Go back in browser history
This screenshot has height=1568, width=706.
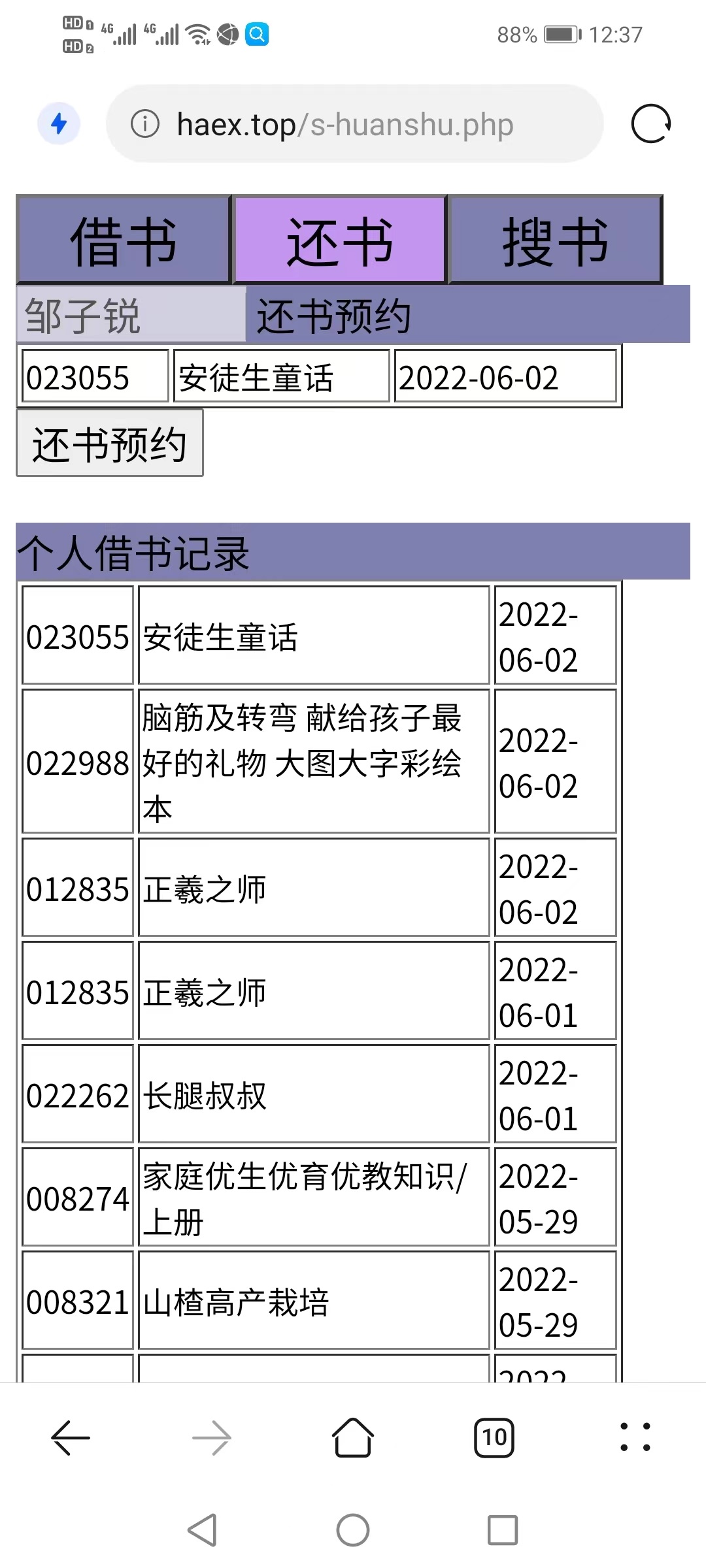[71, 1438]
